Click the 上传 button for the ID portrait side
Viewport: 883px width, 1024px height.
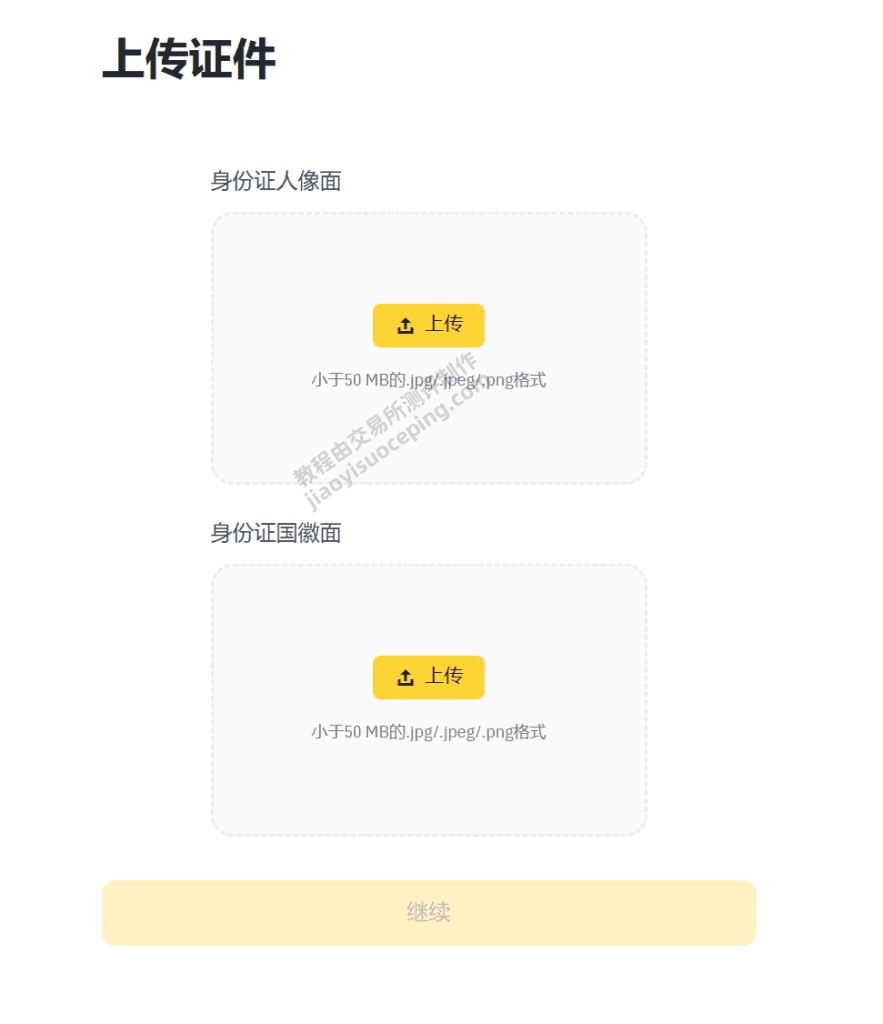(428, 325)
